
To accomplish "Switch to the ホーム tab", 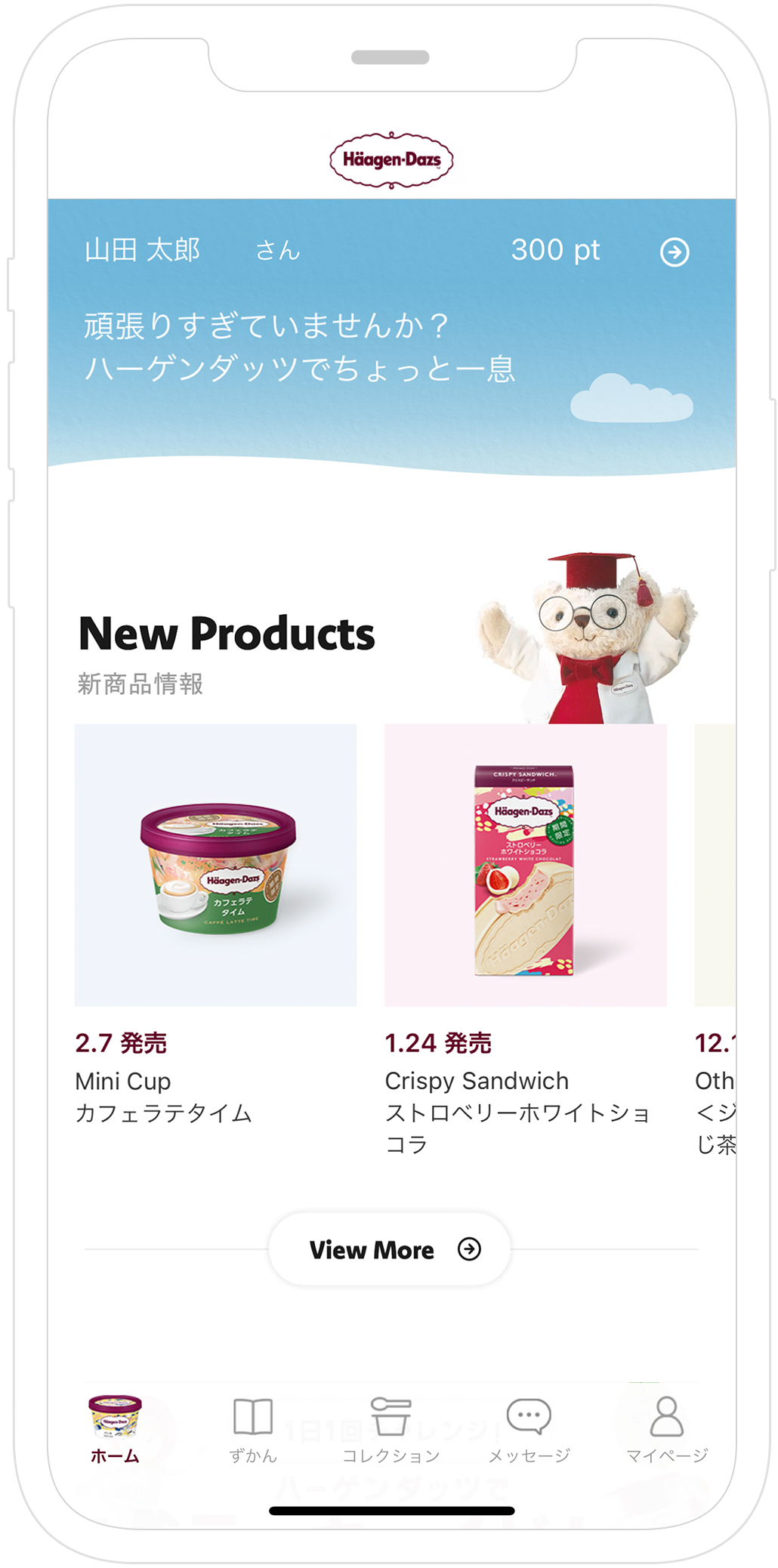I will click(x=115, y=1428).
